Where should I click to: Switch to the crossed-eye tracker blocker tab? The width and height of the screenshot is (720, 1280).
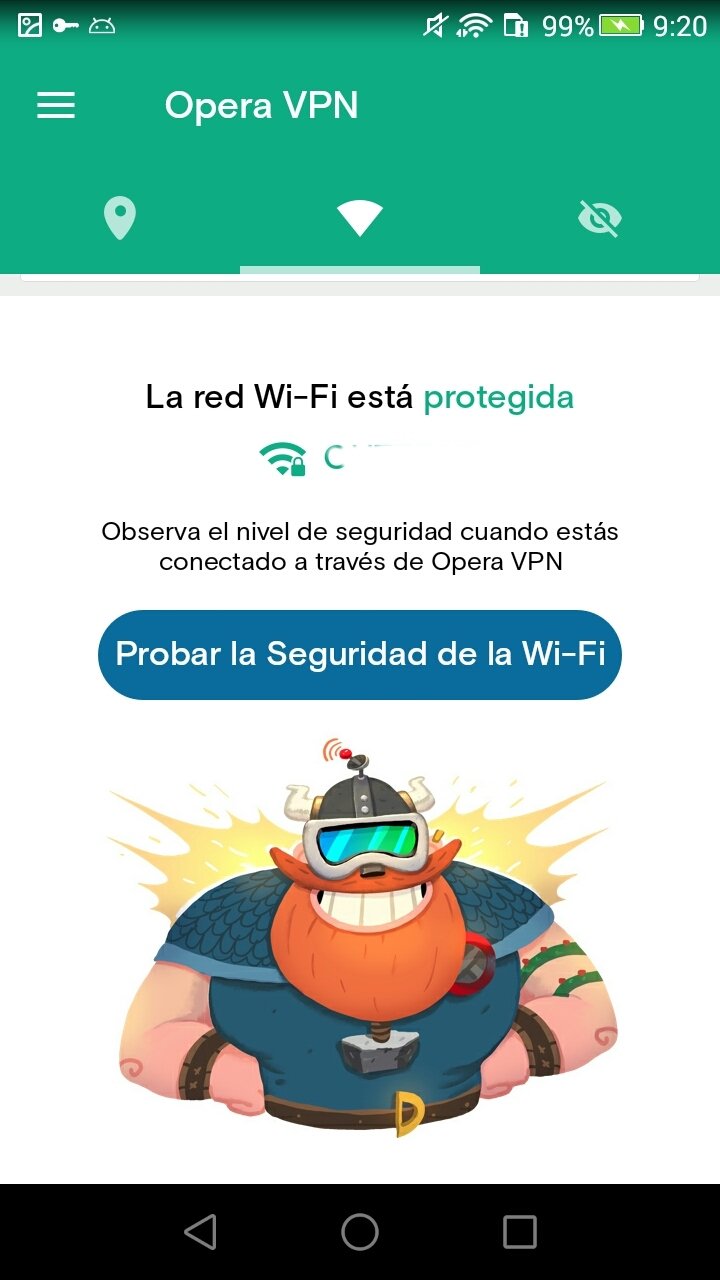(600, 218)
